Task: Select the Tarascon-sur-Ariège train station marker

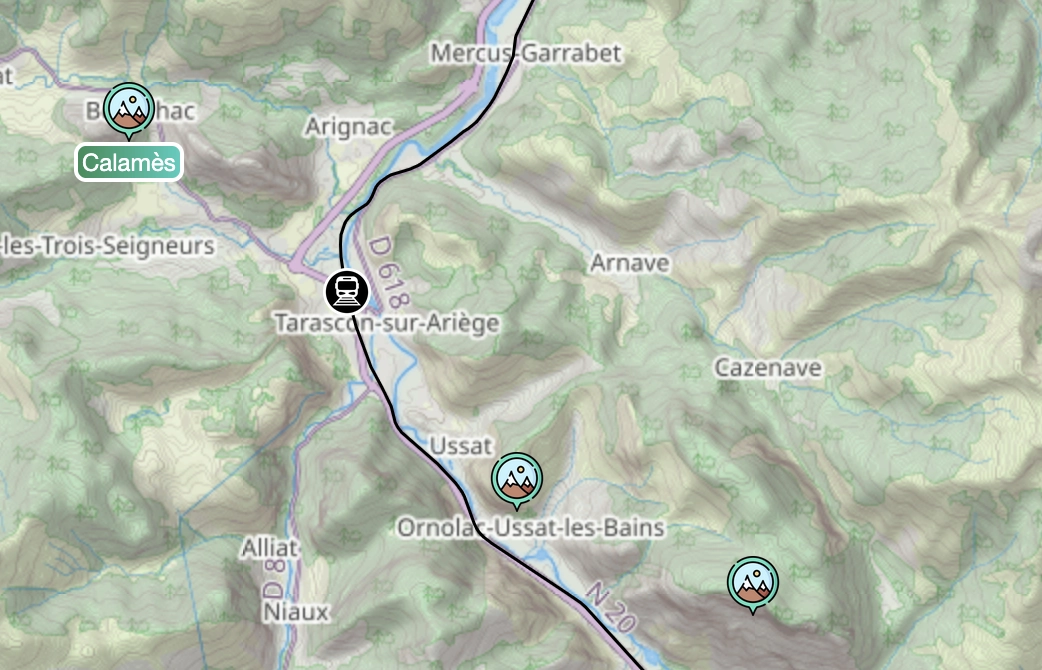Action: pyautogui.click(x=347, y=292)
